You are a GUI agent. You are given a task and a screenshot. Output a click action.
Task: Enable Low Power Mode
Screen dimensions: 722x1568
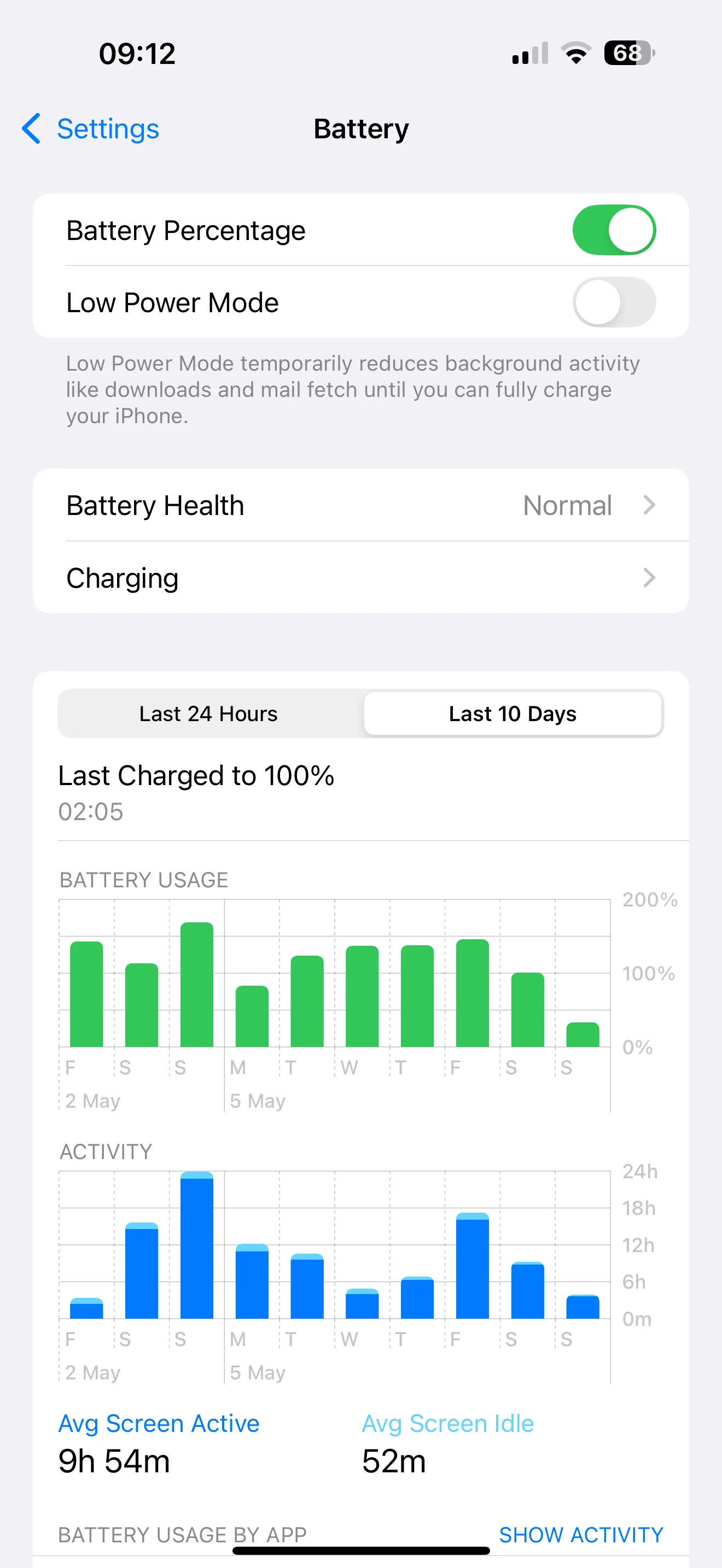pyautogui.click(x=613, y=302)
